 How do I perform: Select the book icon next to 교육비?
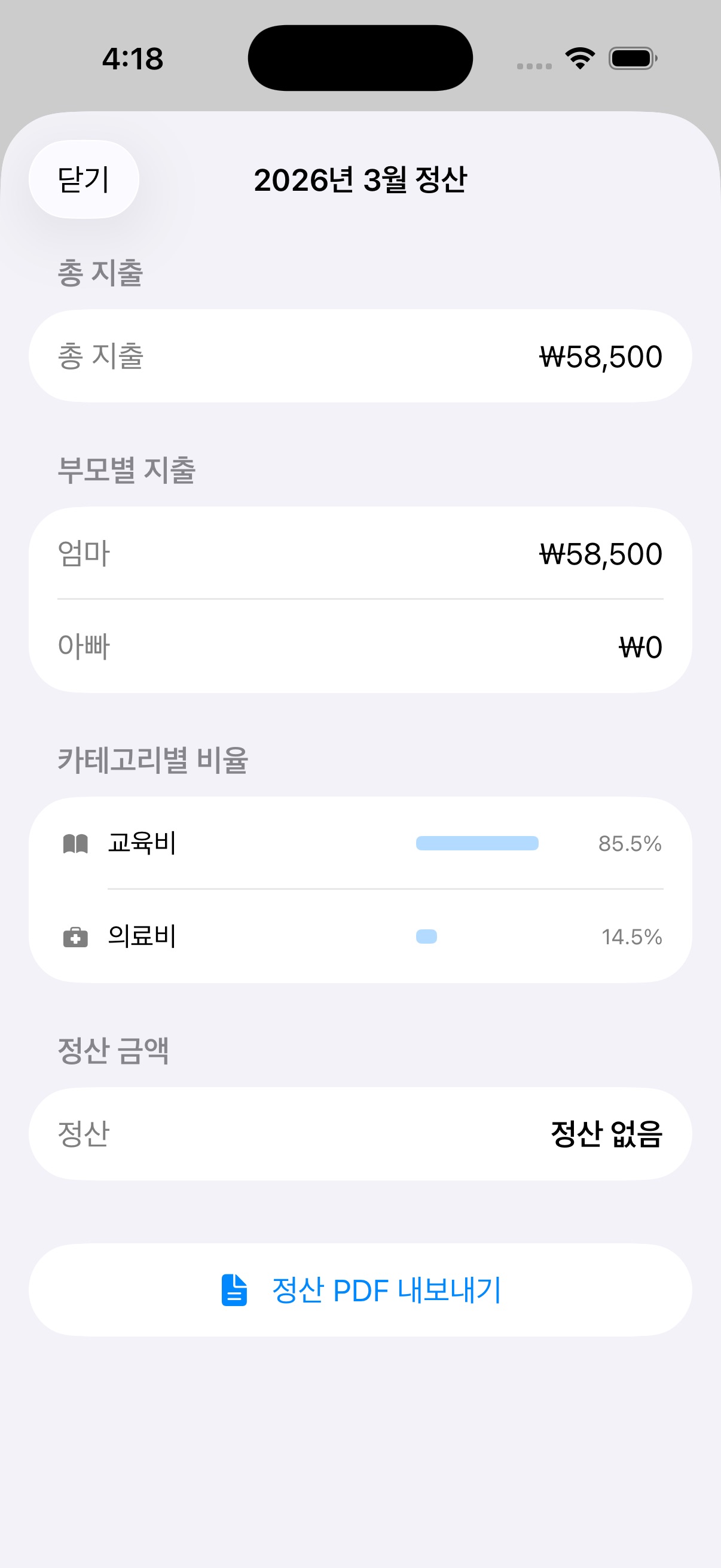click(x=74, y=844)
